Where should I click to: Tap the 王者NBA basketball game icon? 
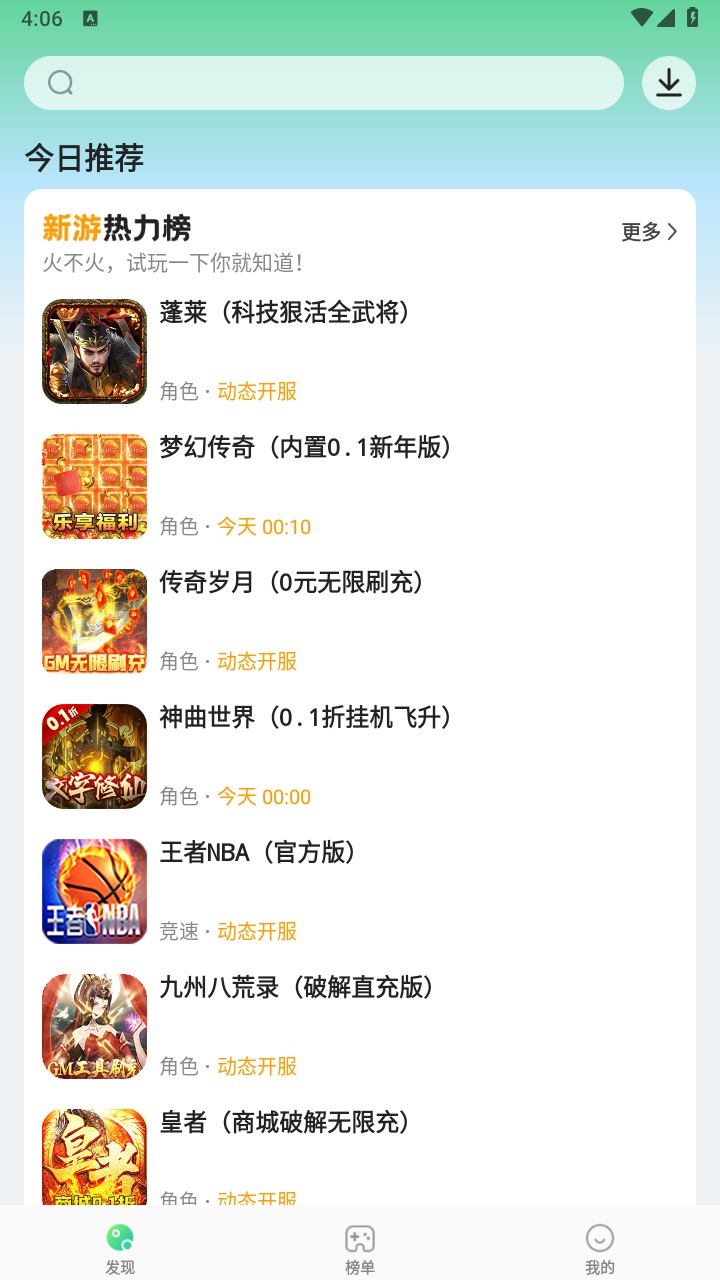point(93,891)
